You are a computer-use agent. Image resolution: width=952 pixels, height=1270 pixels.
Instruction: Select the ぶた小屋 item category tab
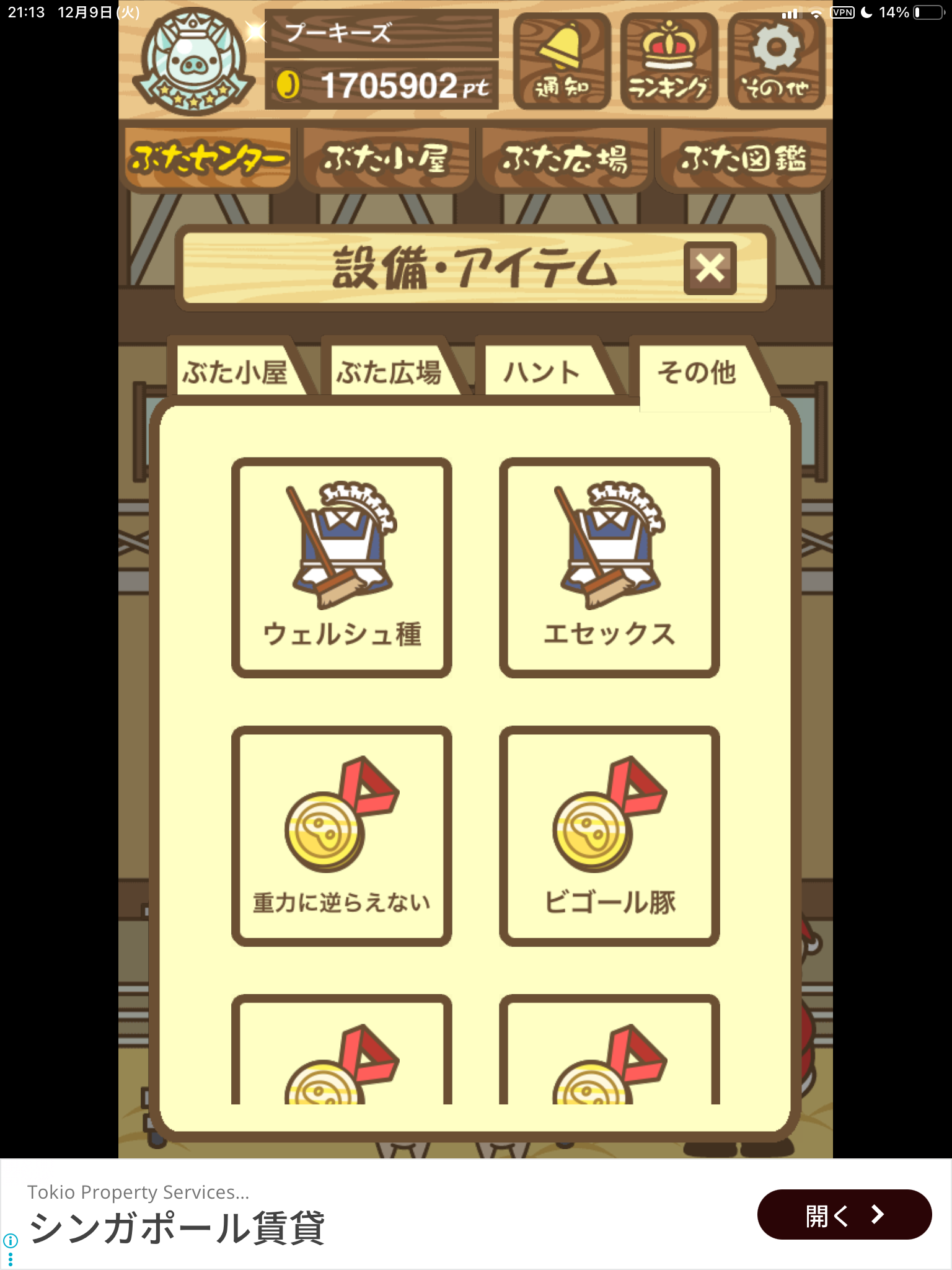click(235, 373)
